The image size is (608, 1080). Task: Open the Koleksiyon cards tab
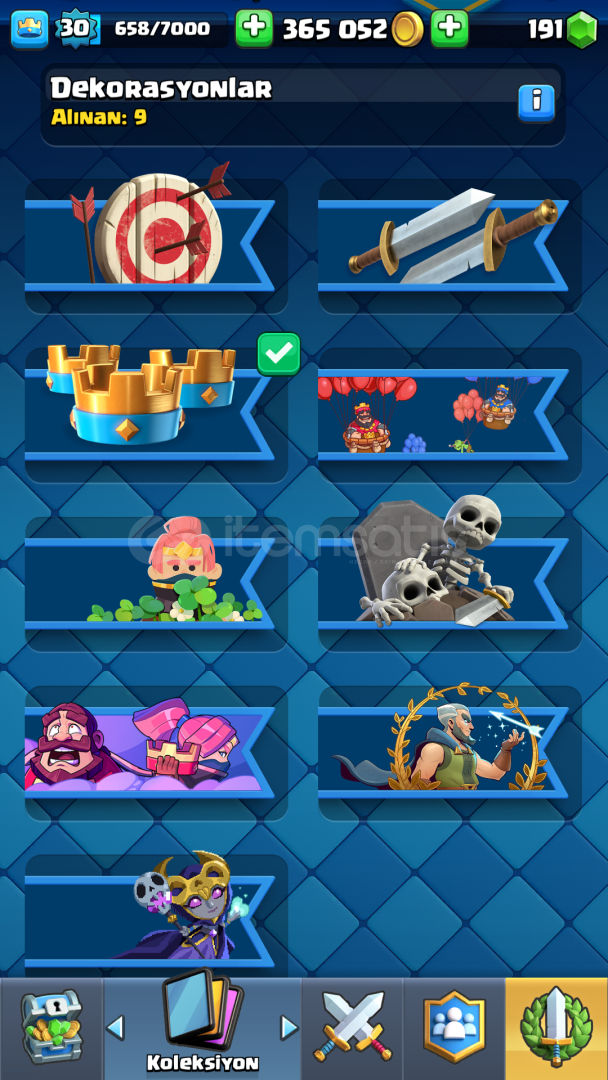coord(202,1028)
